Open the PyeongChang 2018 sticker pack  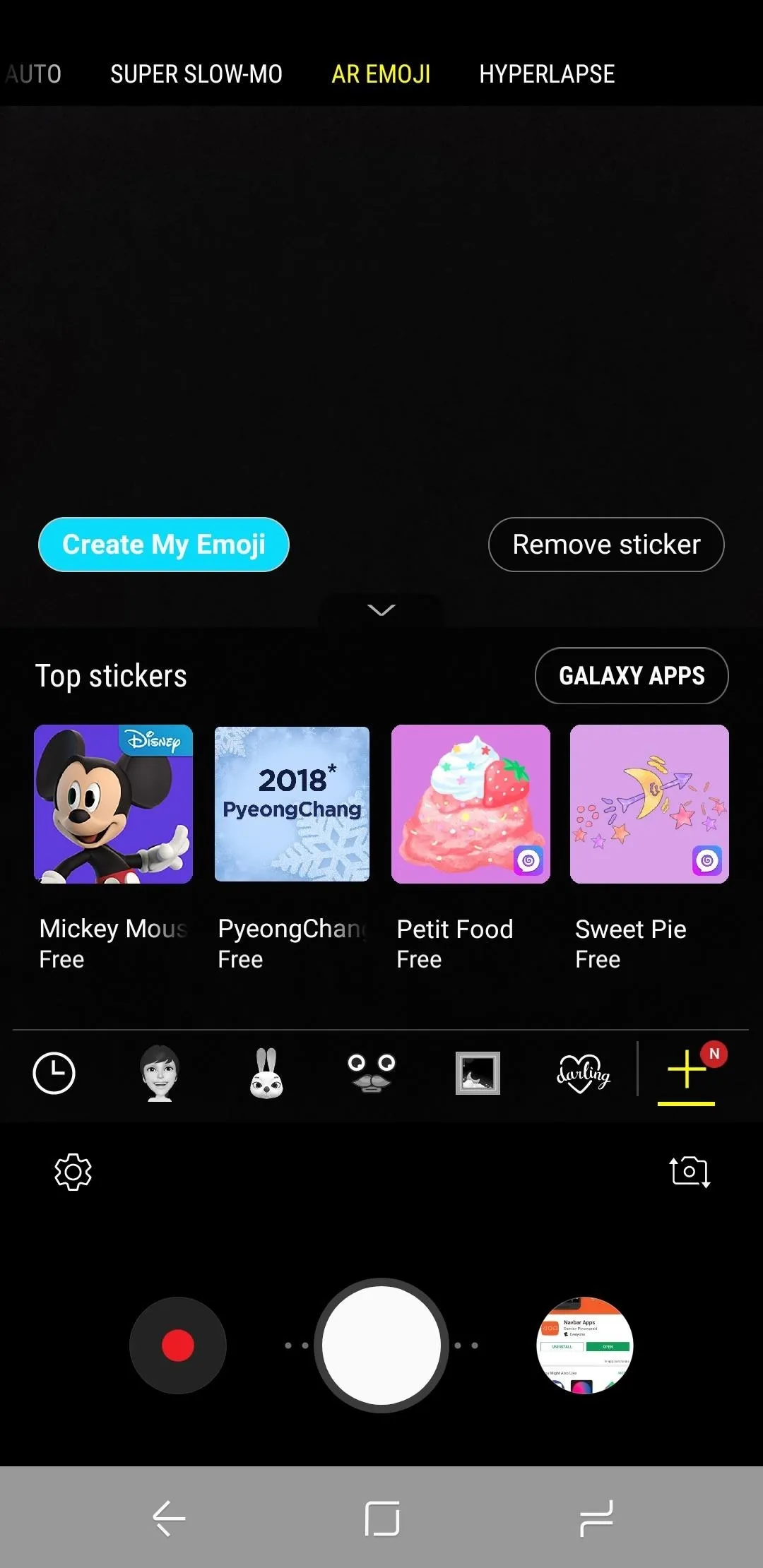pos(292,804)
